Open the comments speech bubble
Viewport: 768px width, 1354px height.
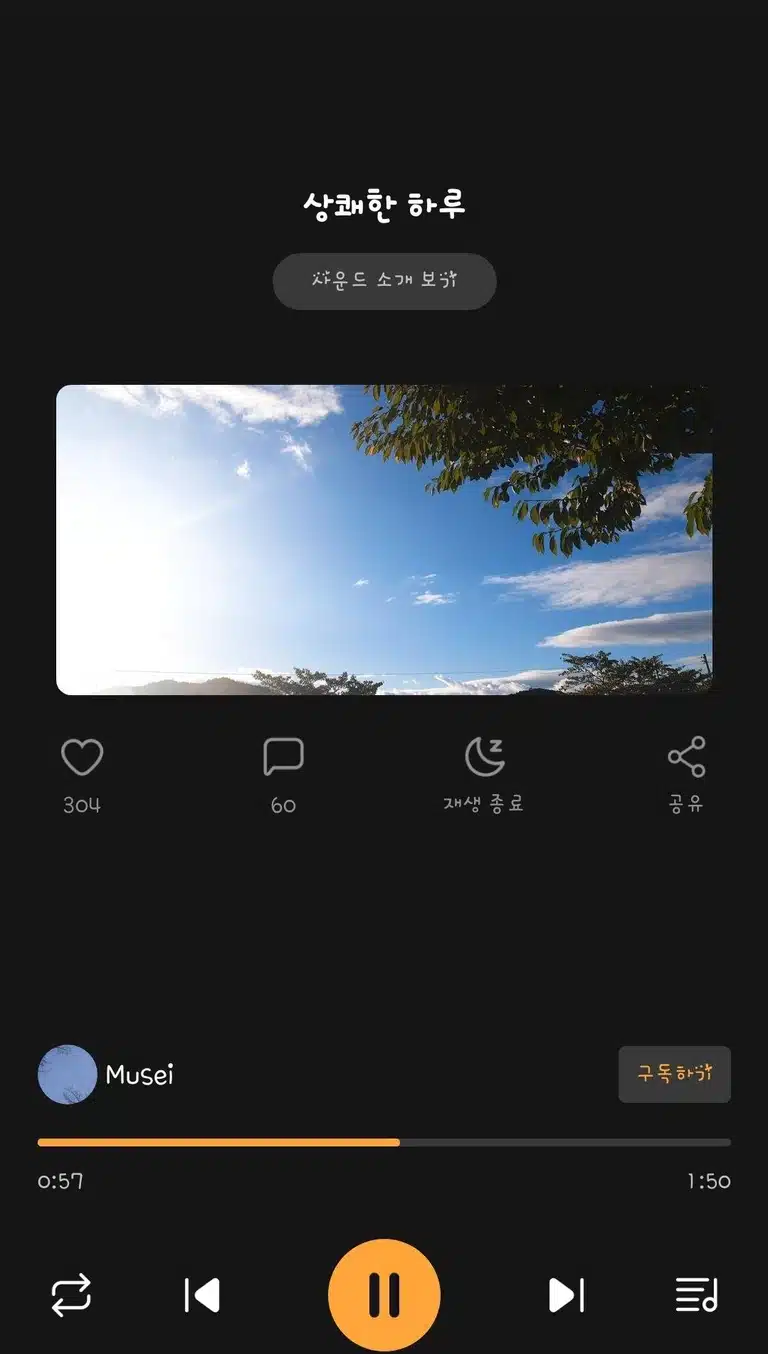pos(283,757)
